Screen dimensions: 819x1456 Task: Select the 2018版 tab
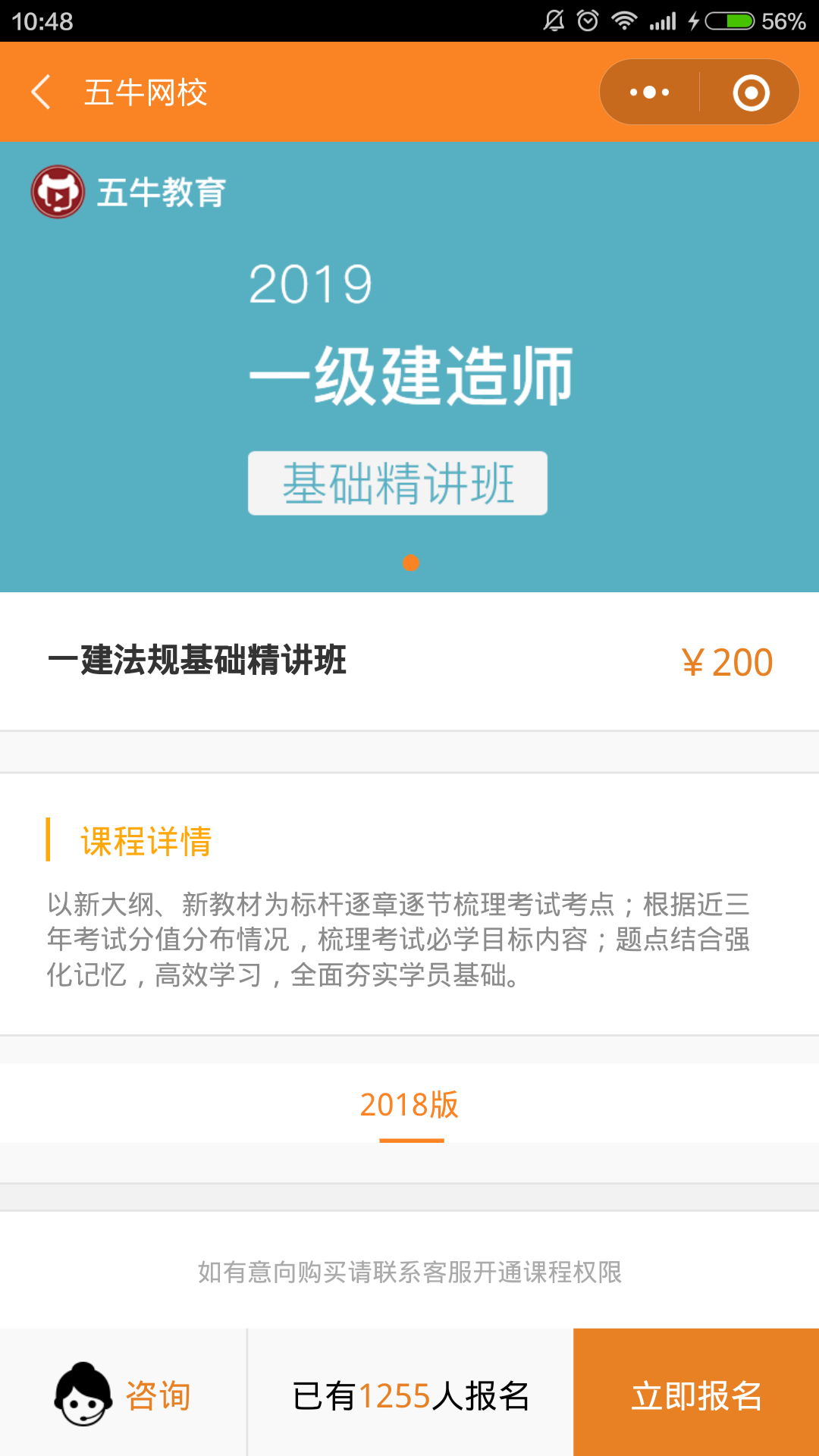click(409, 1106)
